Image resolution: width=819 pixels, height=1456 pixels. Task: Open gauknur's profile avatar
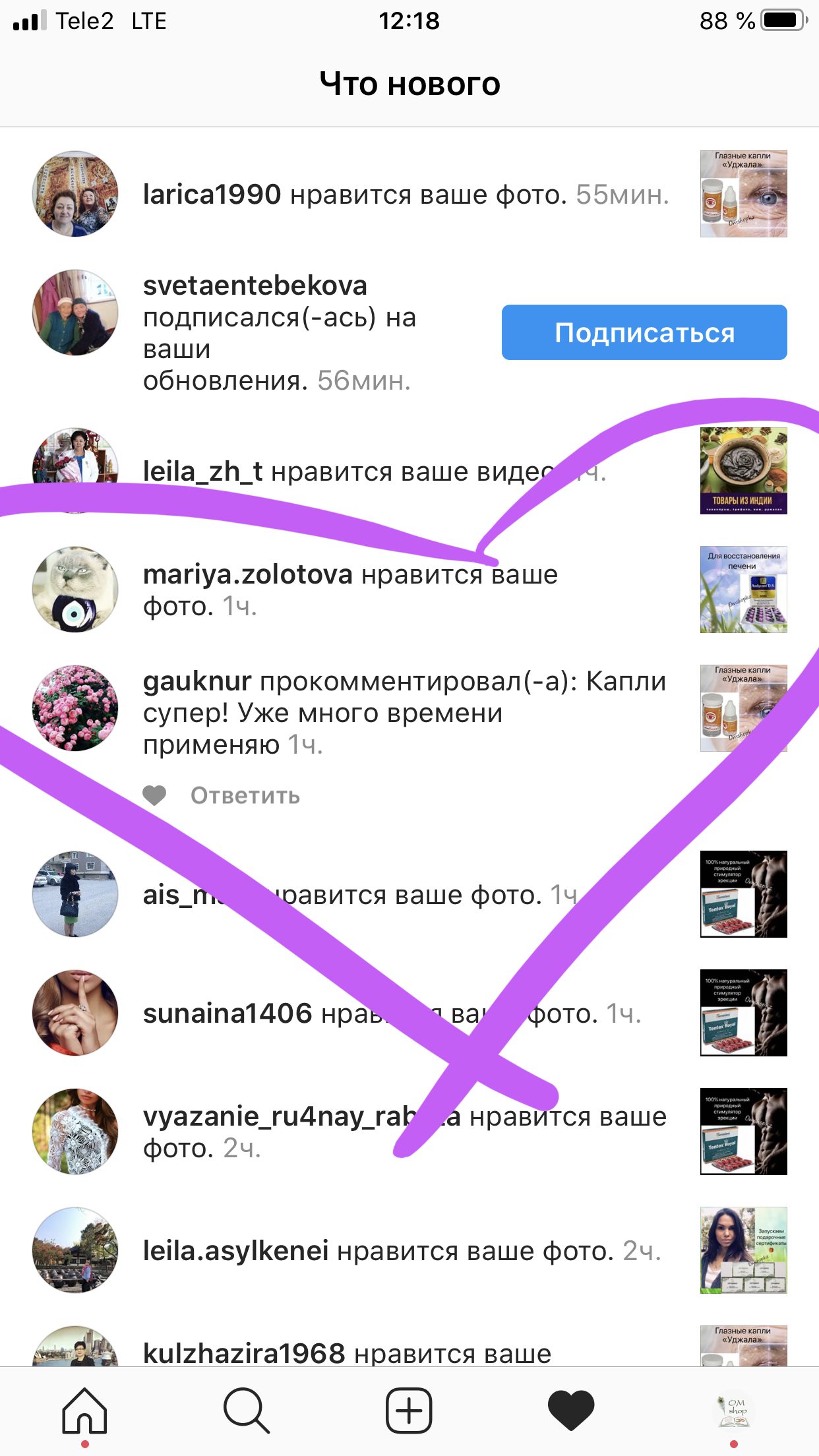pyautogui.click(x=75, y=708)
